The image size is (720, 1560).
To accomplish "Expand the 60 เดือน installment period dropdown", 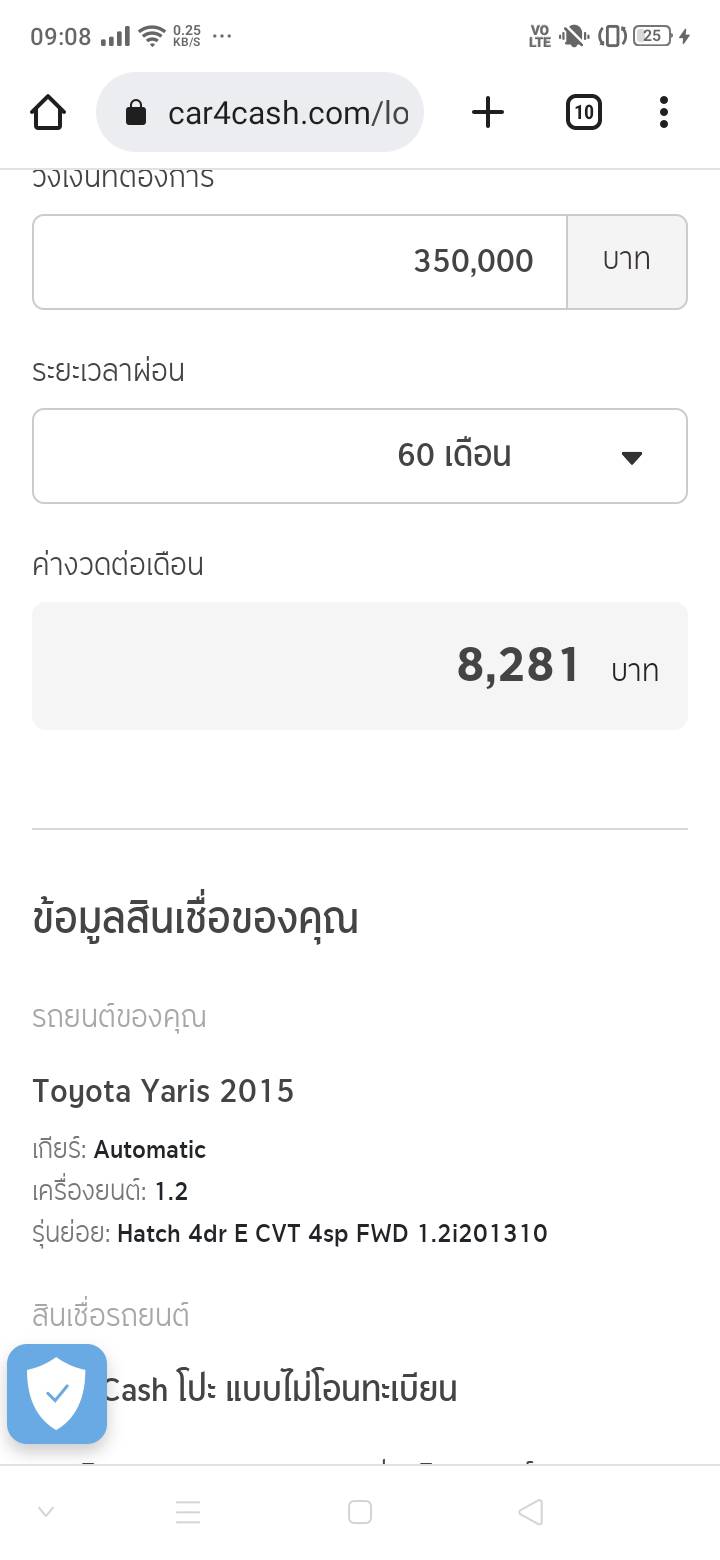I will (x=360, y=456).
